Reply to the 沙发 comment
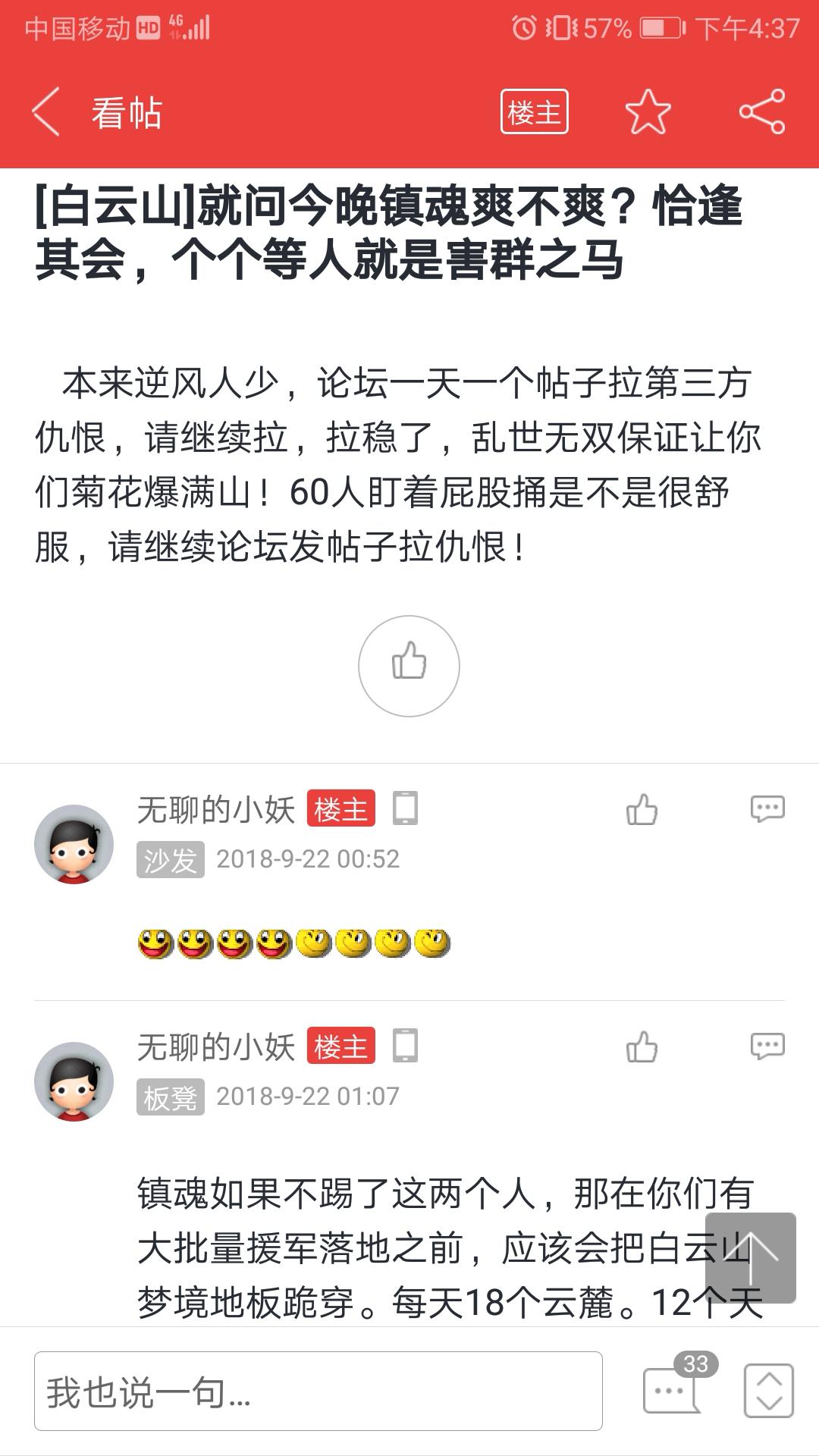This screenshot has width=819, height=1456. click(767, 808)
